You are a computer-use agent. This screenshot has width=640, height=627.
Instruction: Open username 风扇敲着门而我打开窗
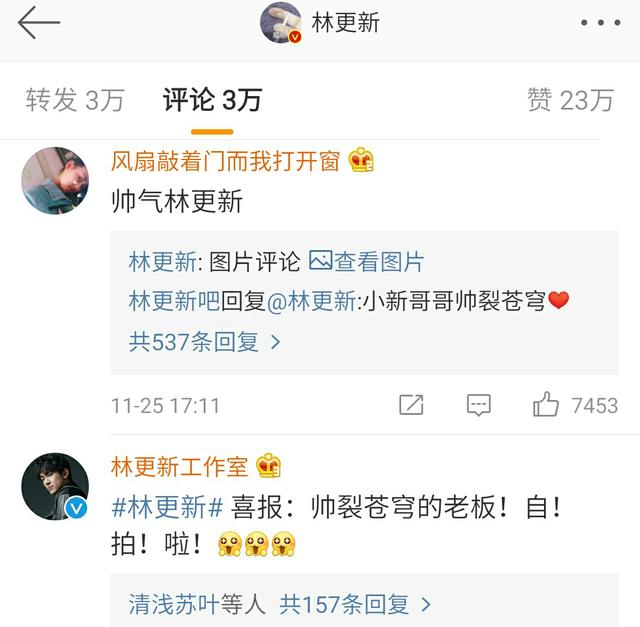pos(226,161)
